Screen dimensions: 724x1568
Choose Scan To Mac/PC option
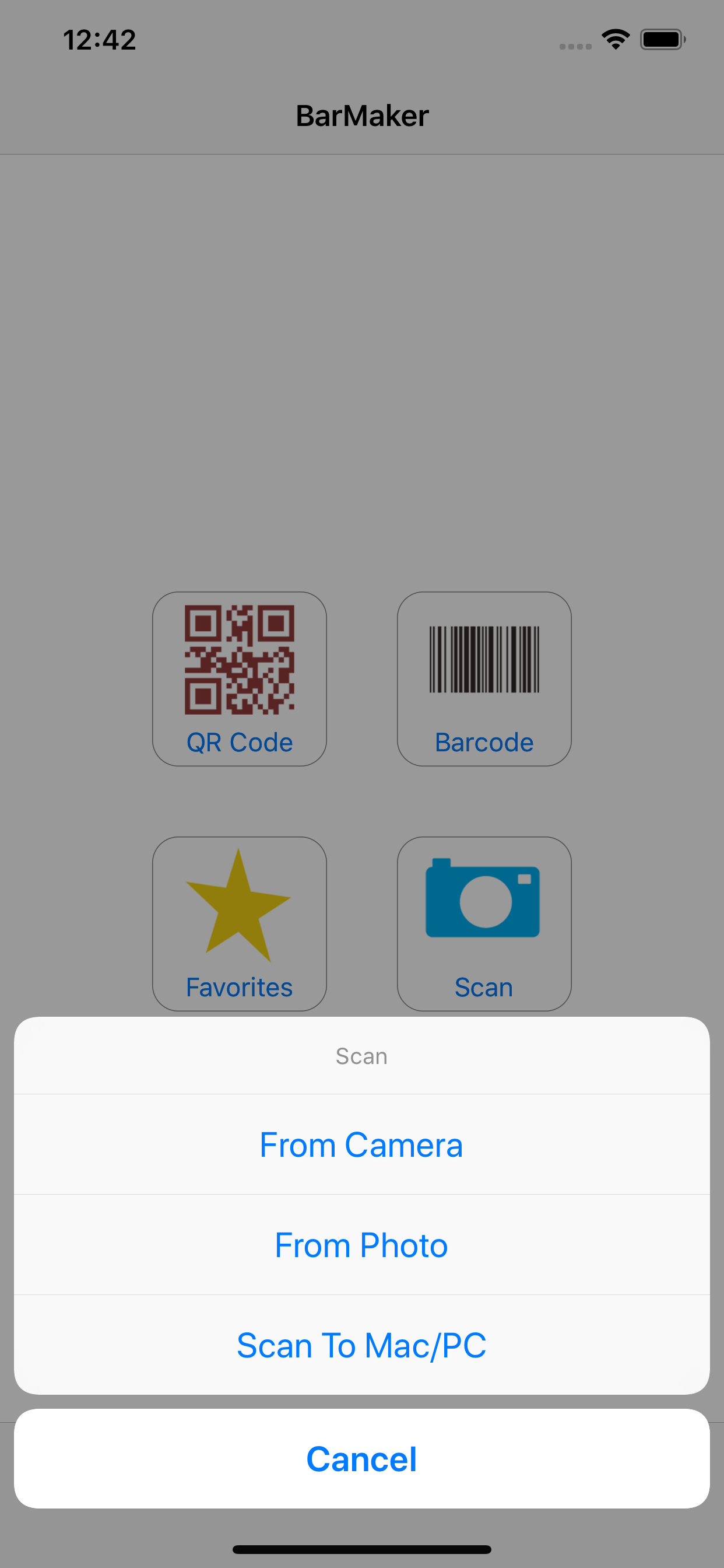[x=361, y=1345]
